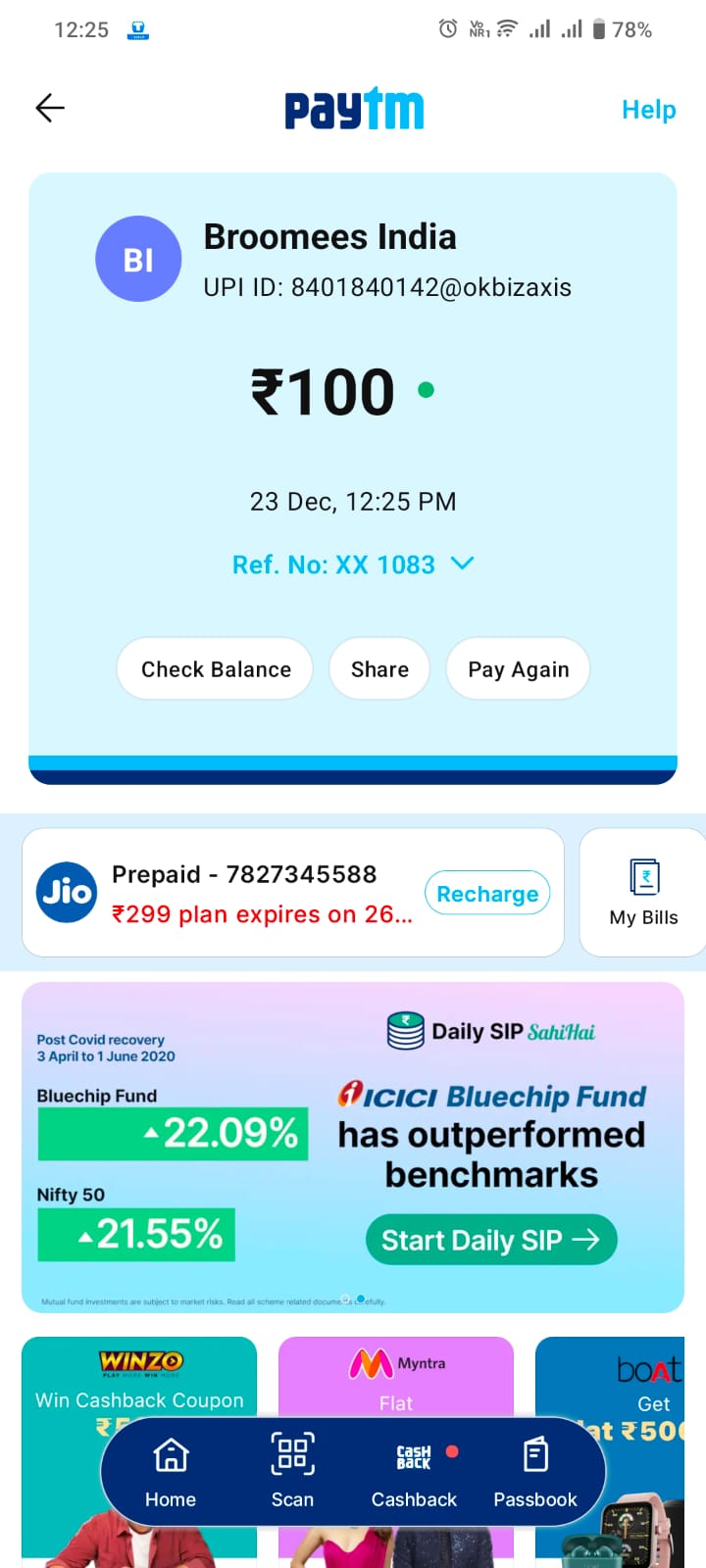Share this payment receipt
706x1568 pixels.
[379, 669]
